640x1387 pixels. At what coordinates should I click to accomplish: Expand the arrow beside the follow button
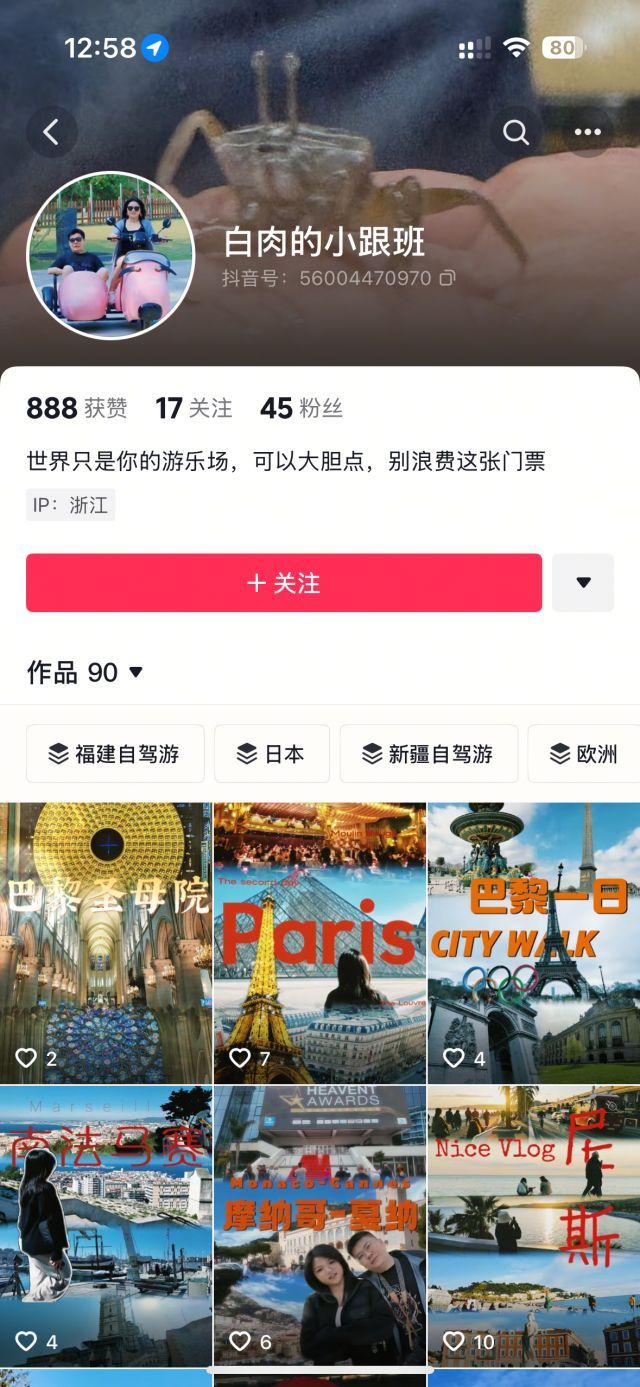(x=583, y=583)
